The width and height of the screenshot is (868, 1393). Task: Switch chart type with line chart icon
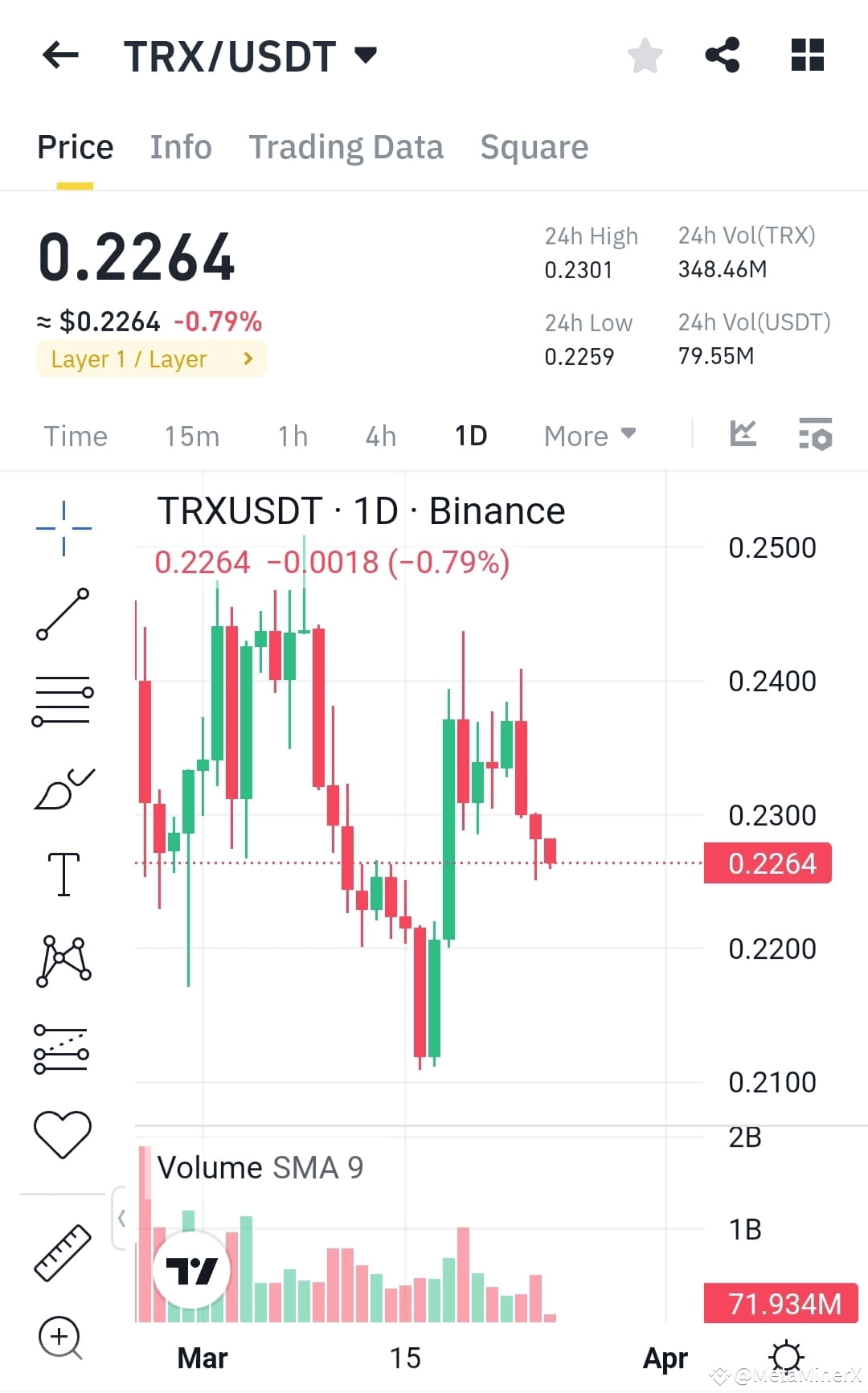pos(743,433)
